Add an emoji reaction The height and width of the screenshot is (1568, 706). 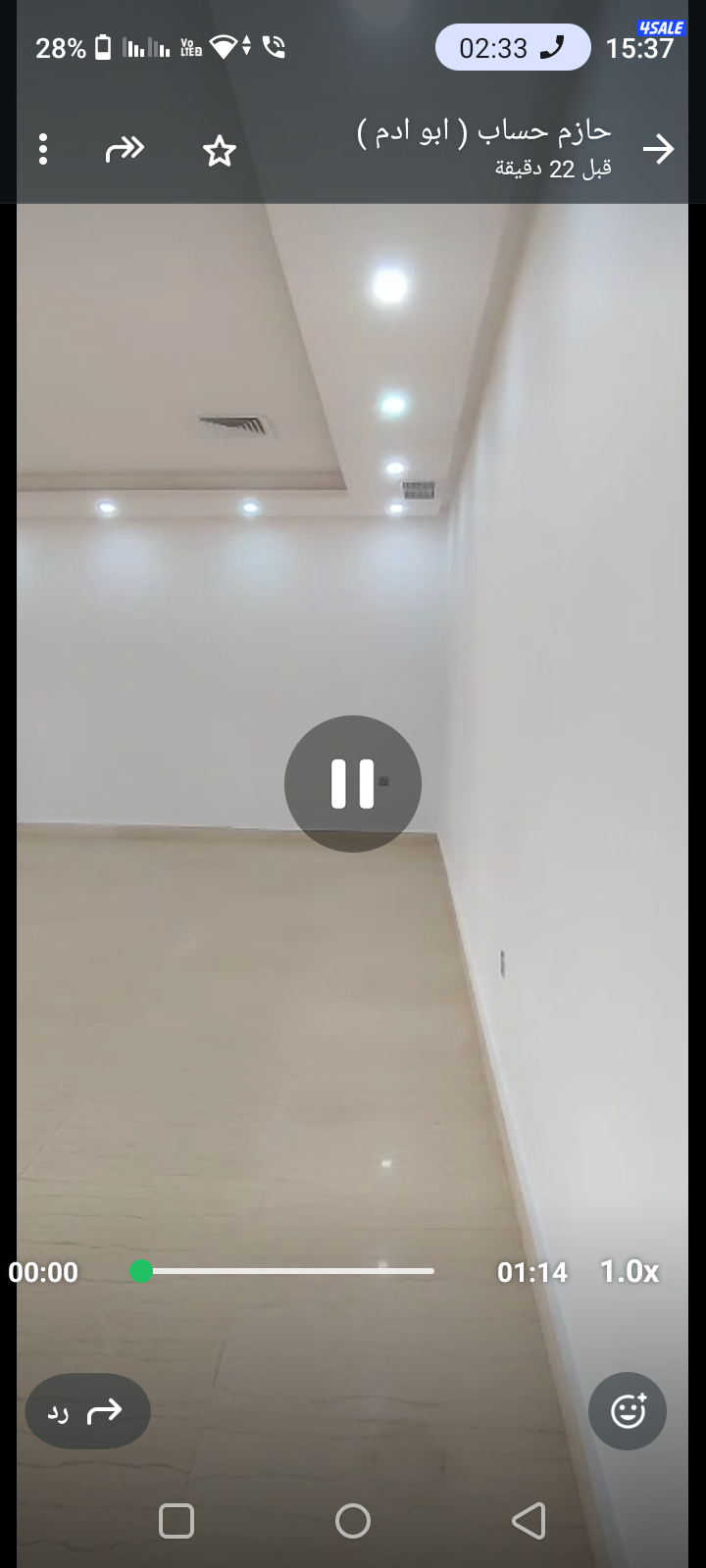[628, 1411]
